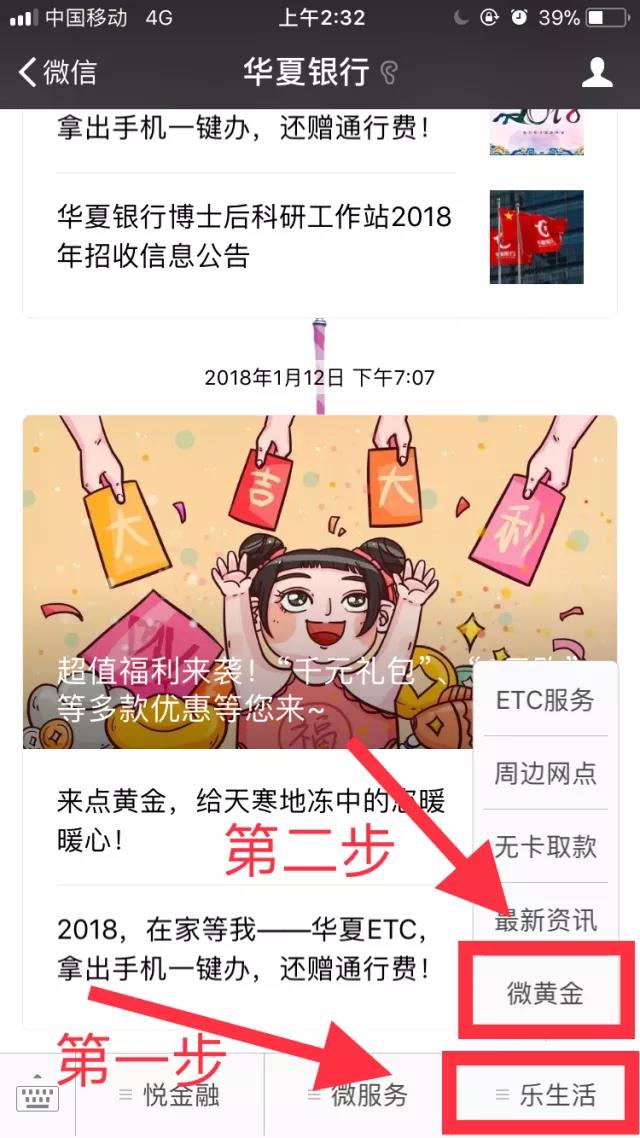The height and width of the screenshot is (1138, 640).
Task: Choose 无卡取款 from the popup menu
Action: [x=545, y=846]
